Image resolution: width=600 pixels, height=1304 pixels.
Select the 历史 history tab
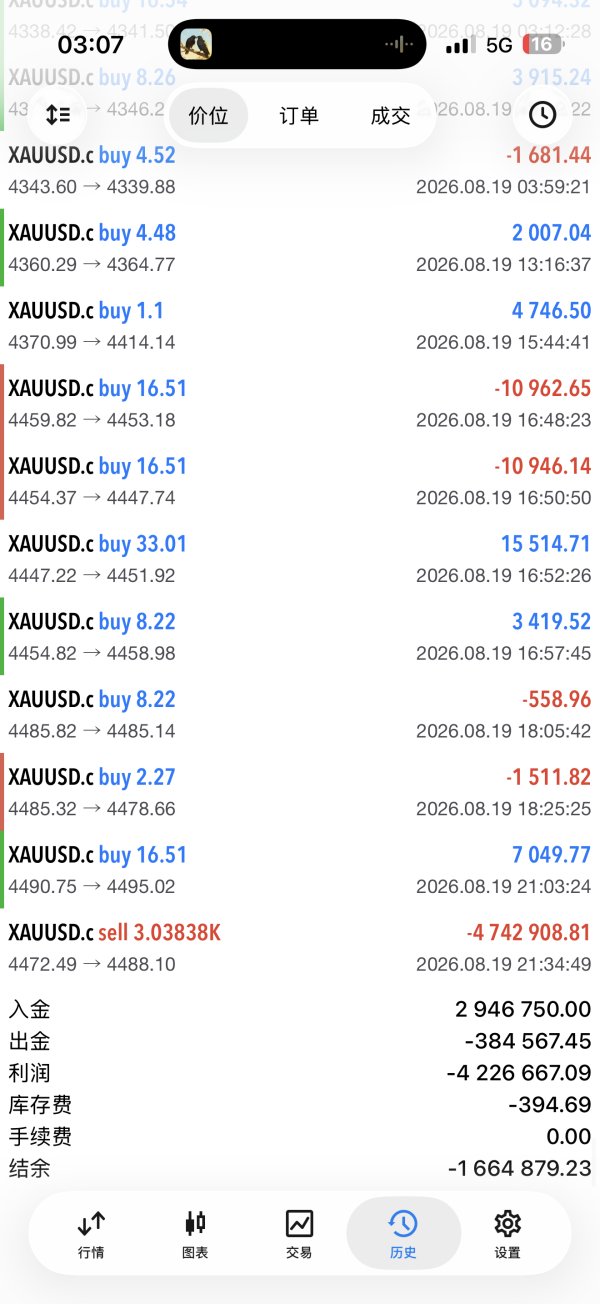pos(403,1234)
